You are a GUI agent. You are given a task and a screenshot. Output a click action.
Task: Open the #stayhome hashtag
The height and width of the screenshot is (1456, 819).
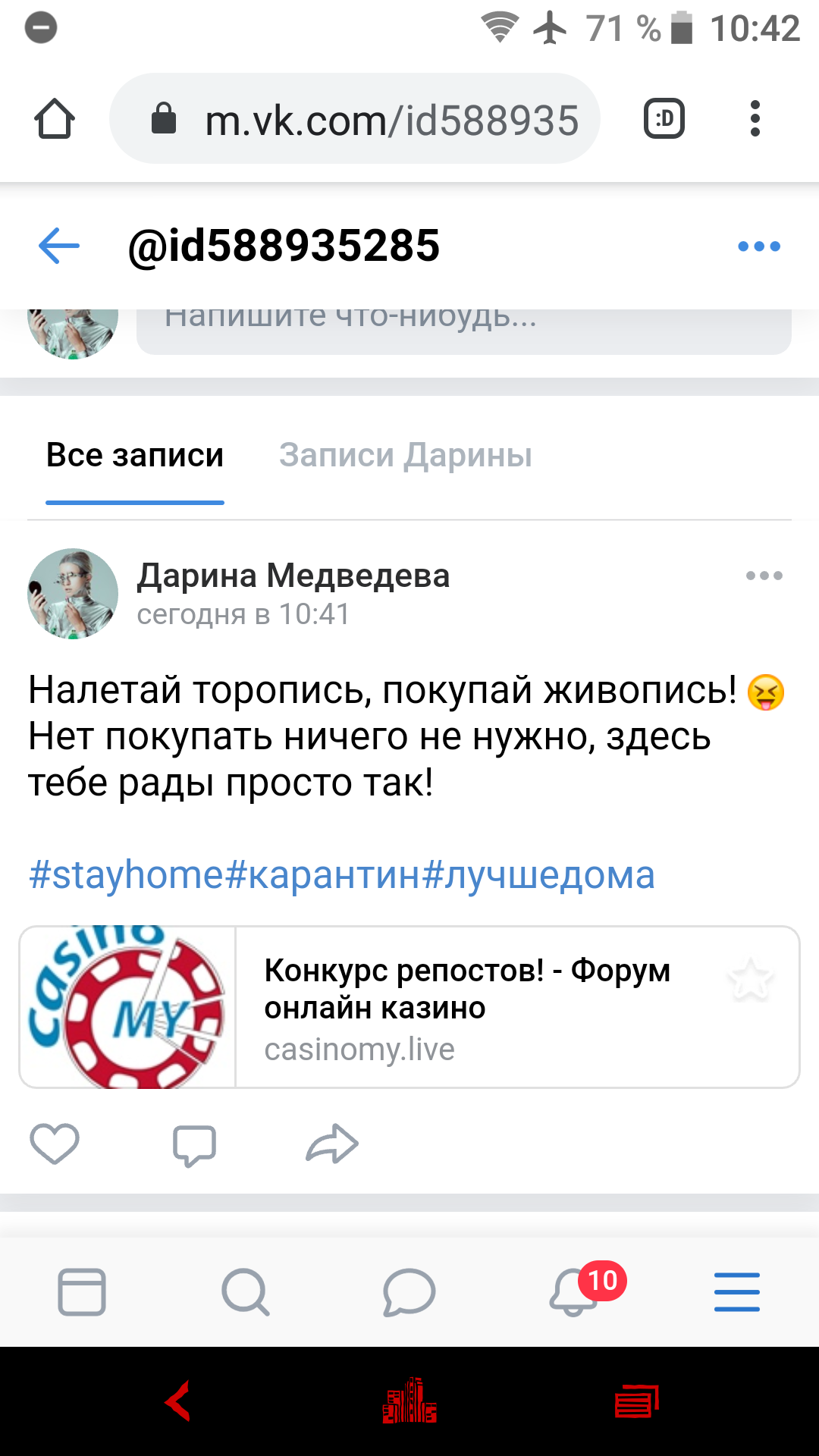pos(127,875)
